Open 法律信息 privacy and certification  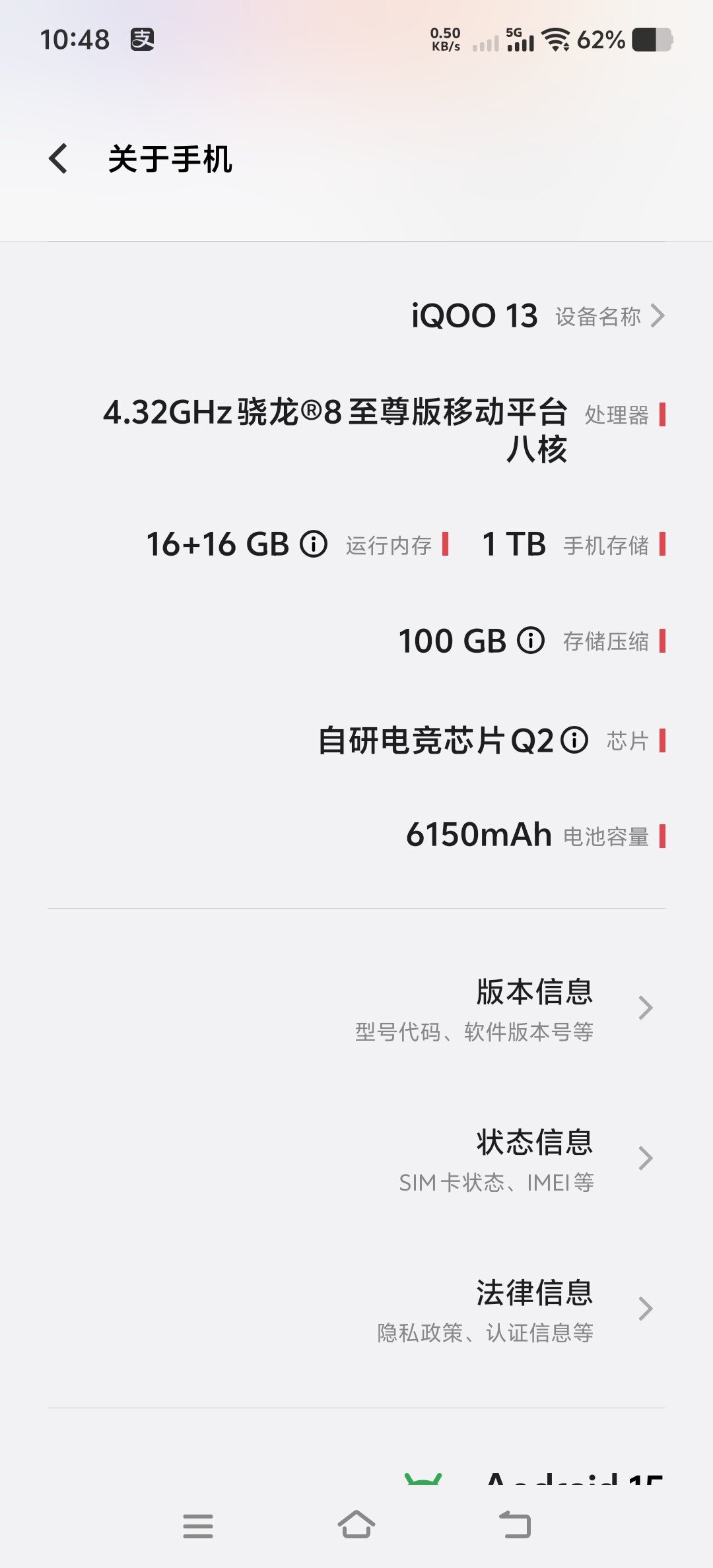click(x=502, y=1309)
